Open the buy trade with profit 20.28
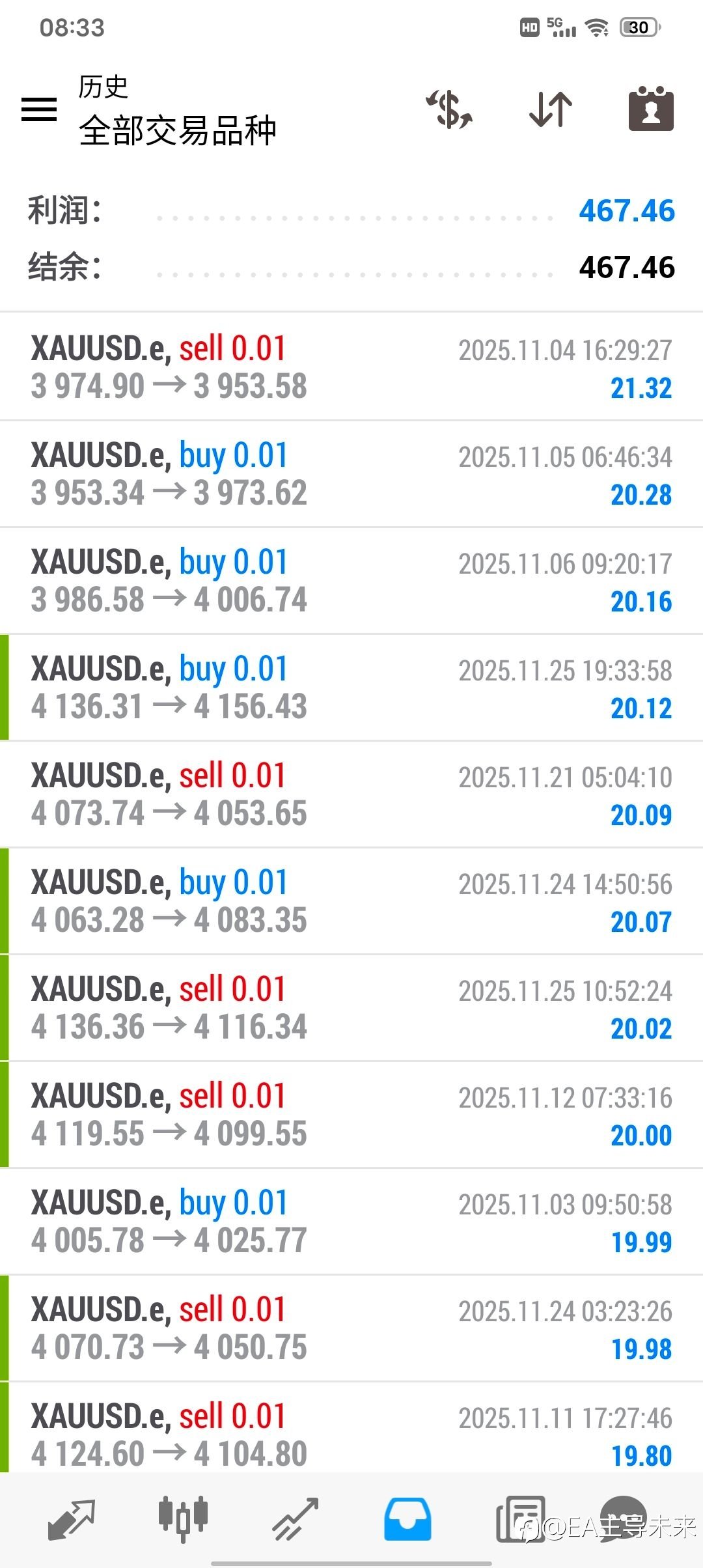The width and height of the screenshot is (703, 1568). [x=351, y=474]
